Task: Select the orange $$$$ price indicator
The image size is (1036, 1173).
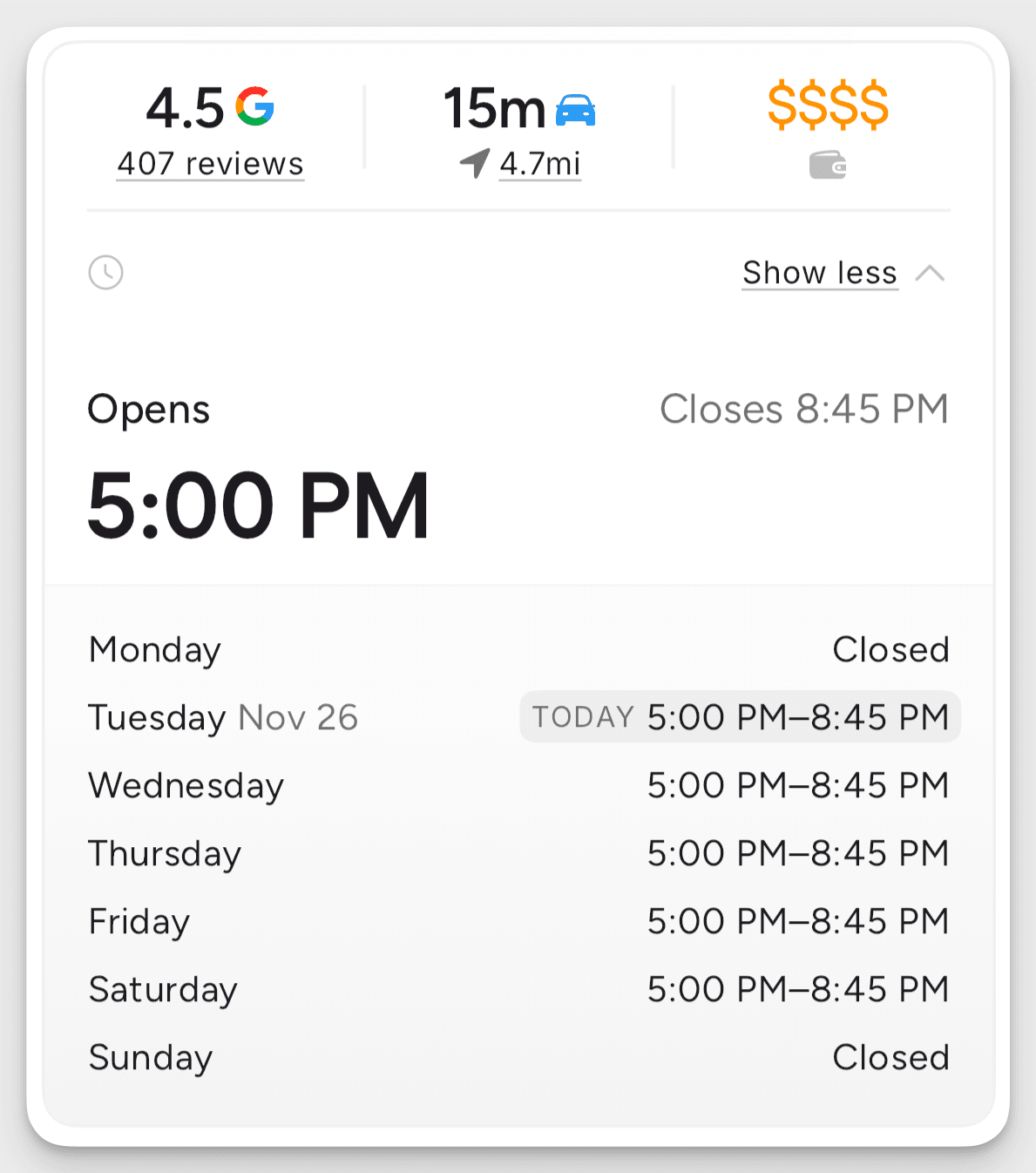Action: [828, 105]
